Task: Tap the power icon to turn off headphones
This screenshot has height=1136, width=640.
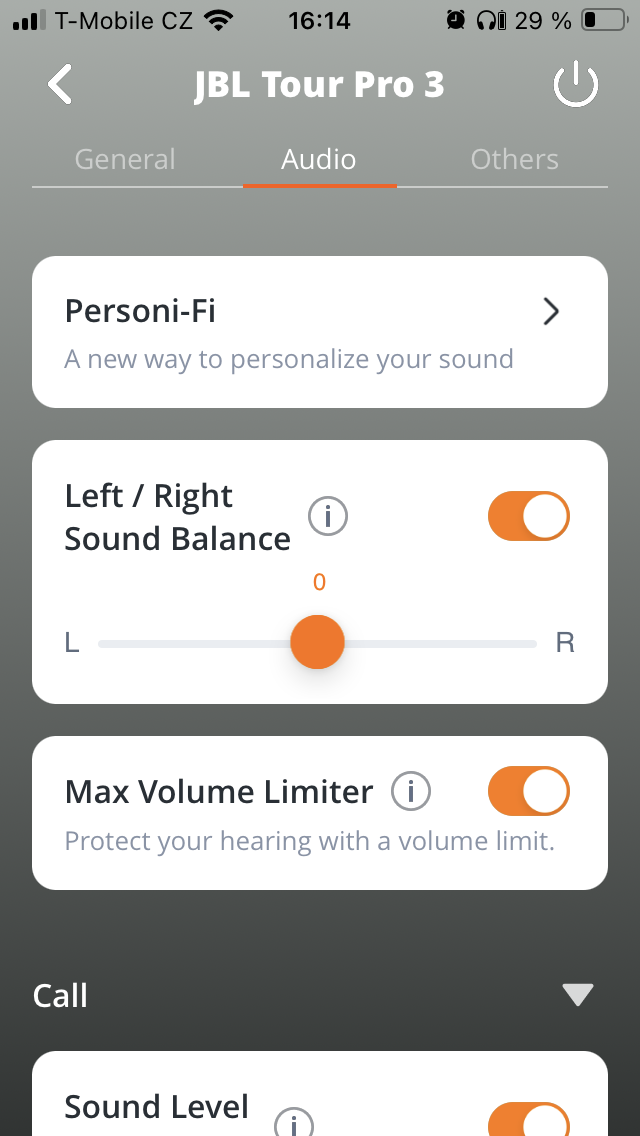Action: pos(575,84)
